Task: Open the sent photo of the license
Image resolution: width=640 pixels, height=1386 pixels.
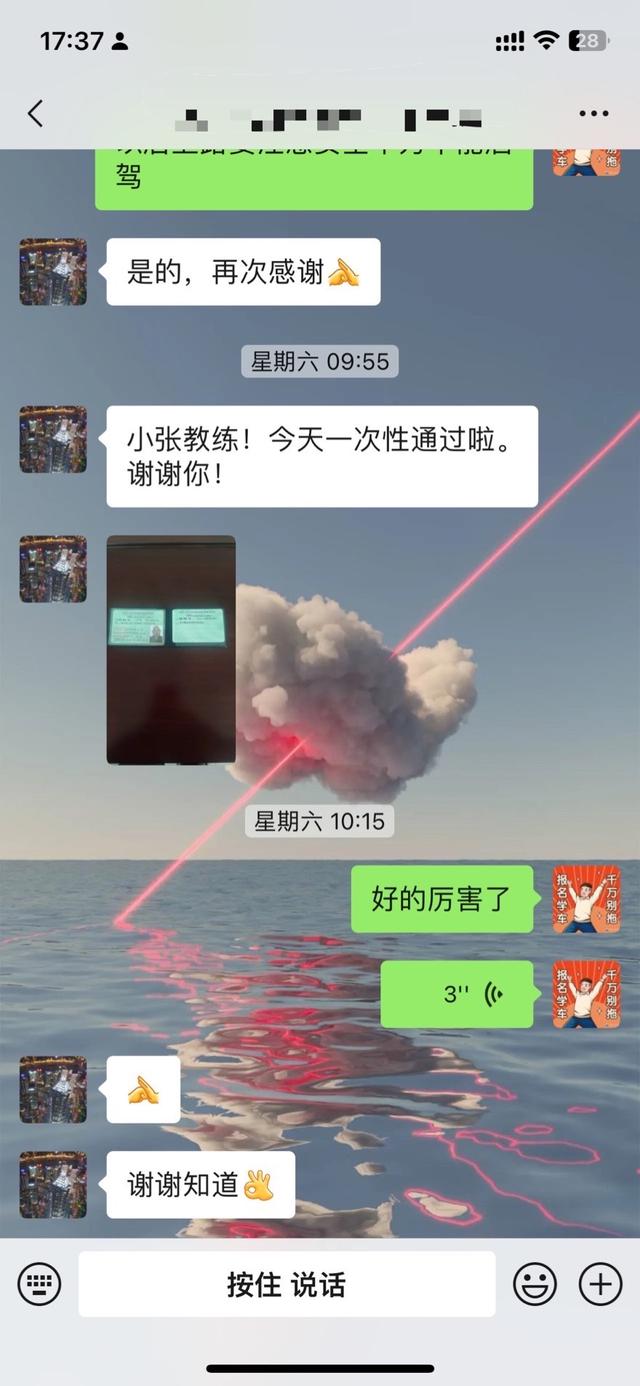Action: [x=171, y=650]
